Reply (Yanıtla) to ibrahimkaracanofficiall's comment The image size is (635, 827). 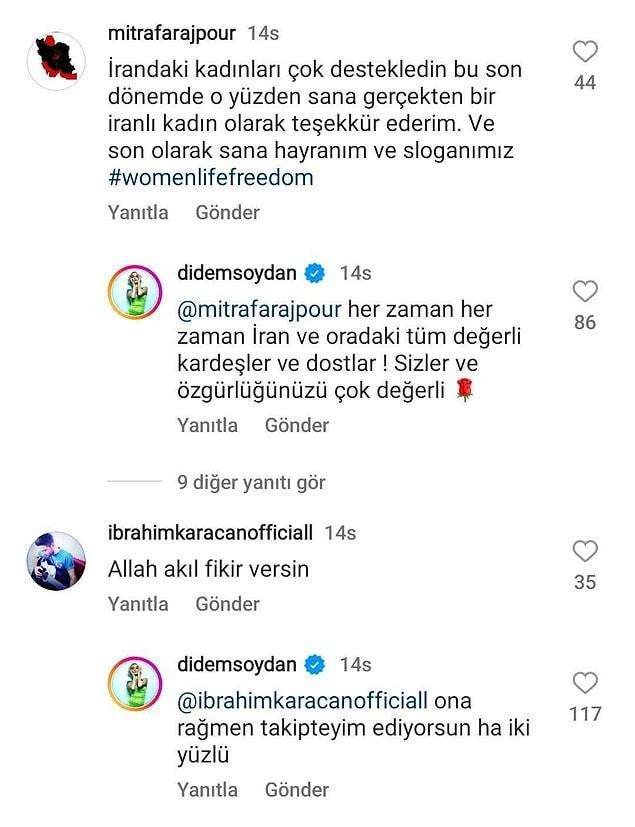138,604
